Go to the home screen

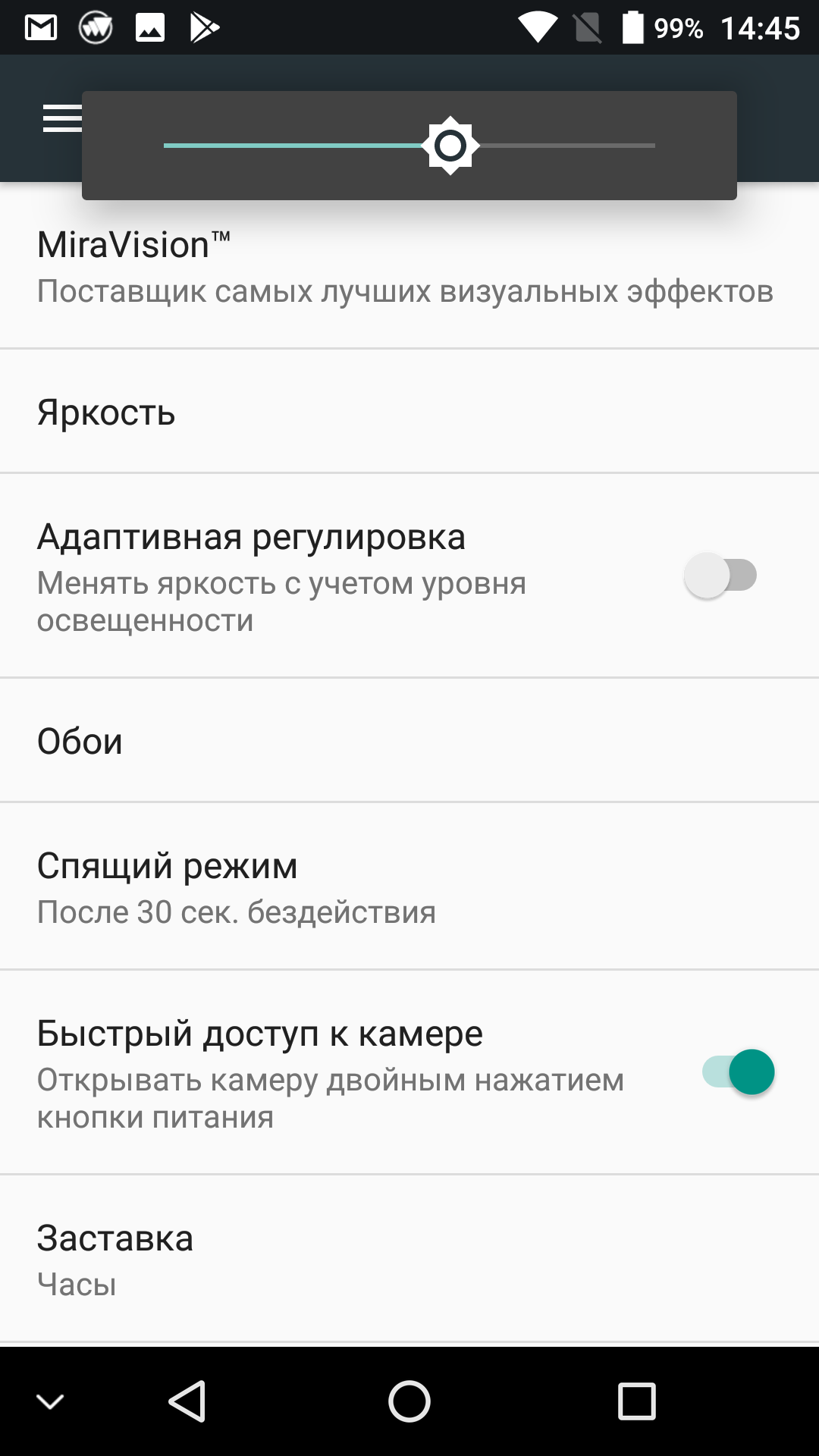409,1401
